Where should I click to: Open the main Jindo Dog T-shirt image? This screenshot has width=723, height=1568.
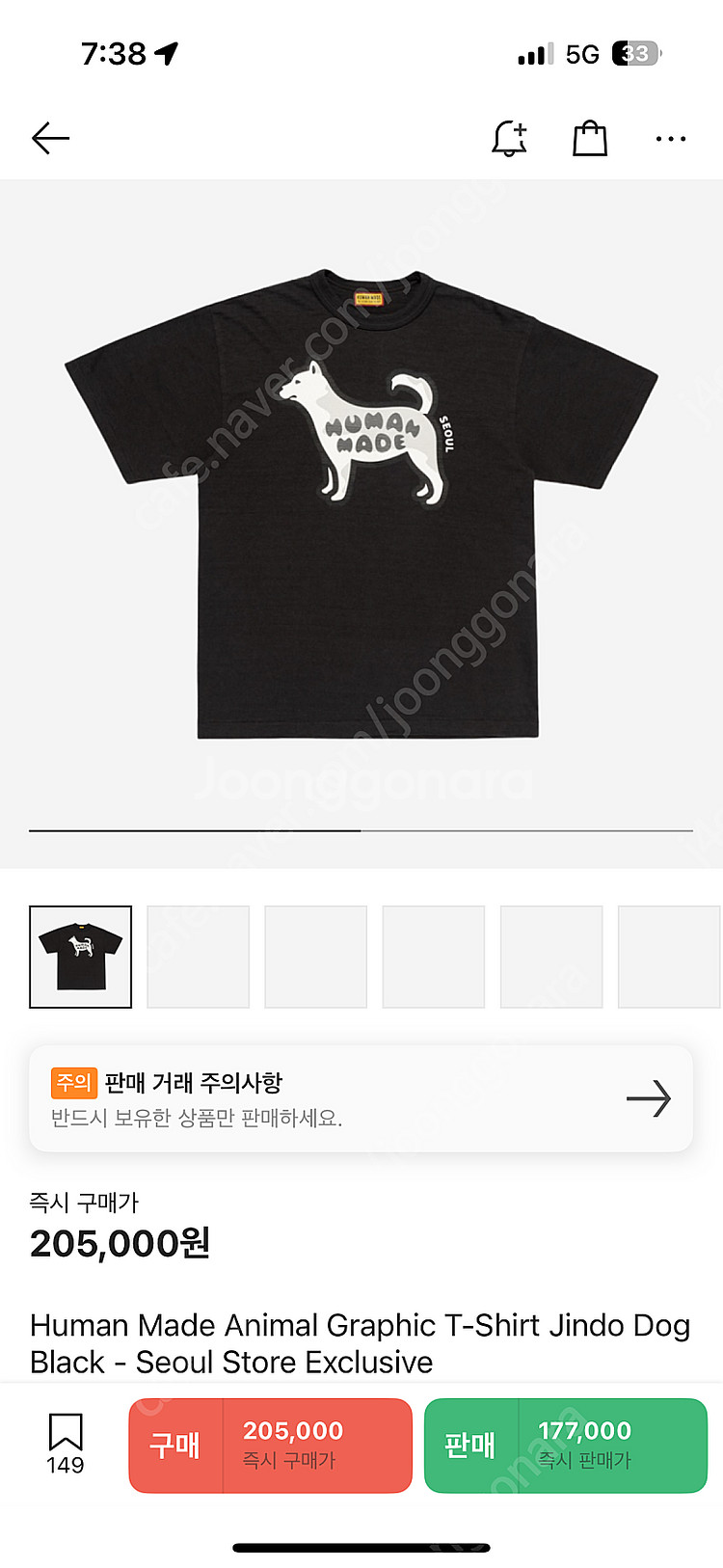(361, 503)
